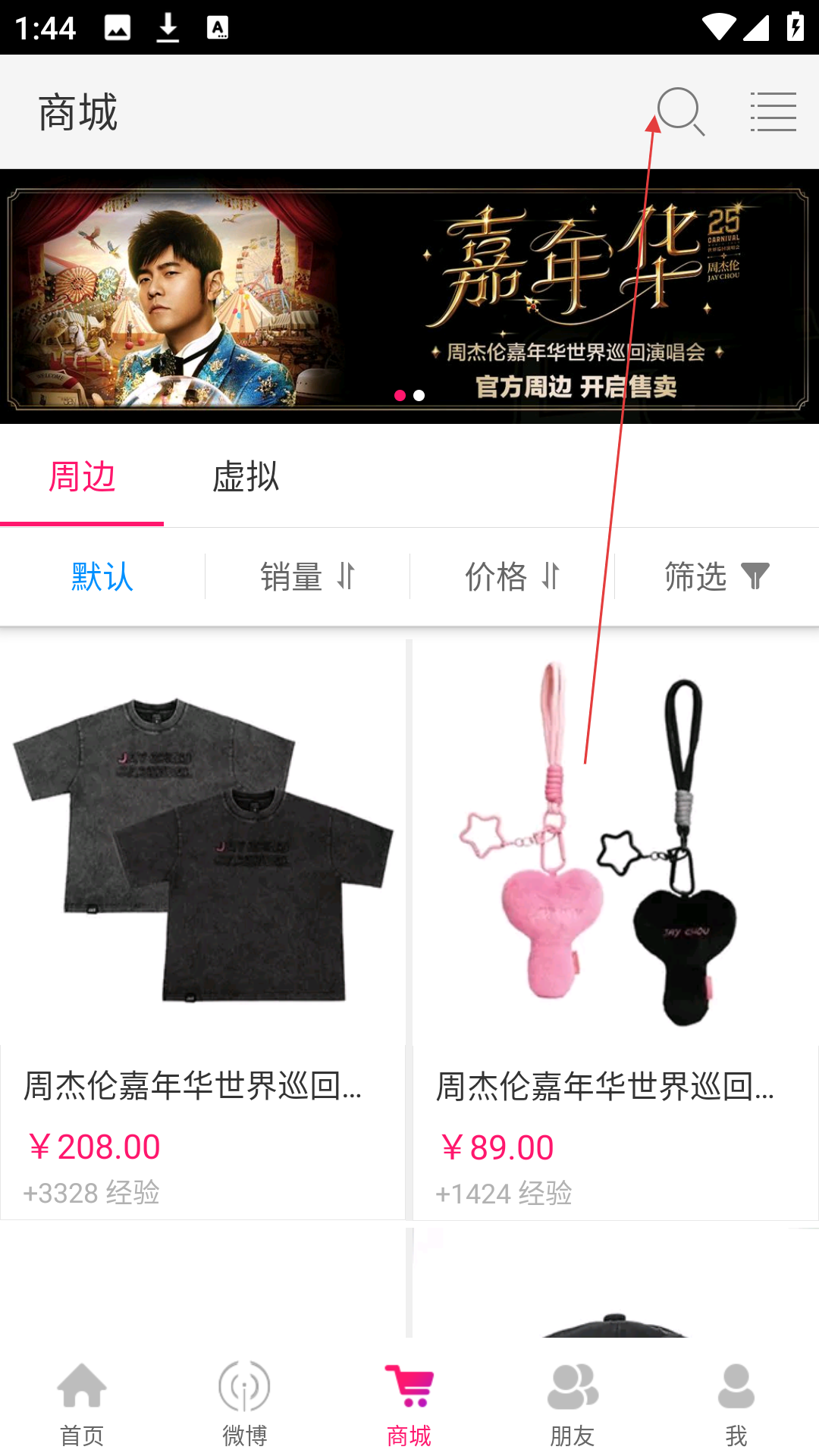Switch to the 微博 tab
819x1456 pixels.
pyautogui.click(x=245, y=1403)
